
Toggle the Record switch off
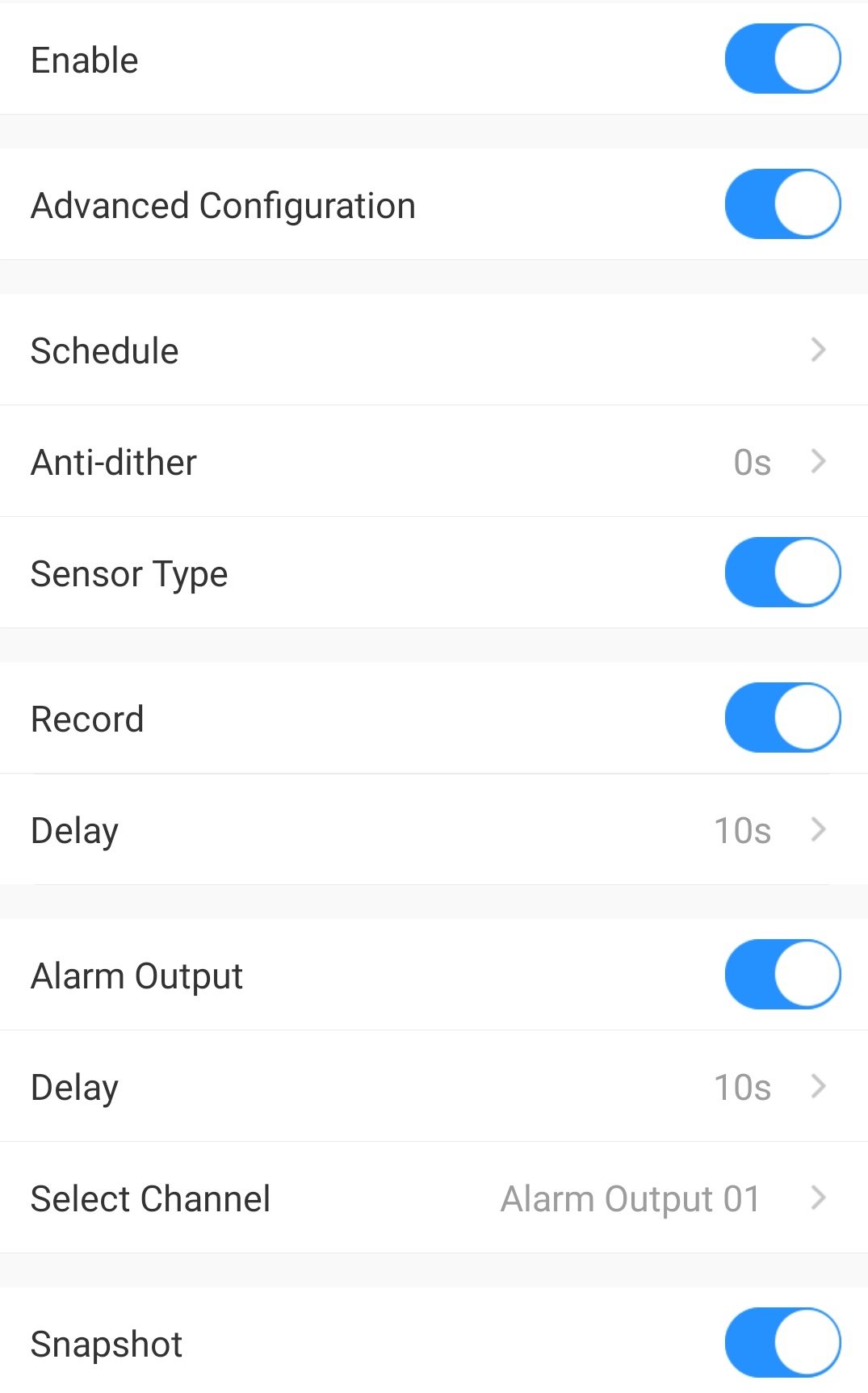pos(782,717)
